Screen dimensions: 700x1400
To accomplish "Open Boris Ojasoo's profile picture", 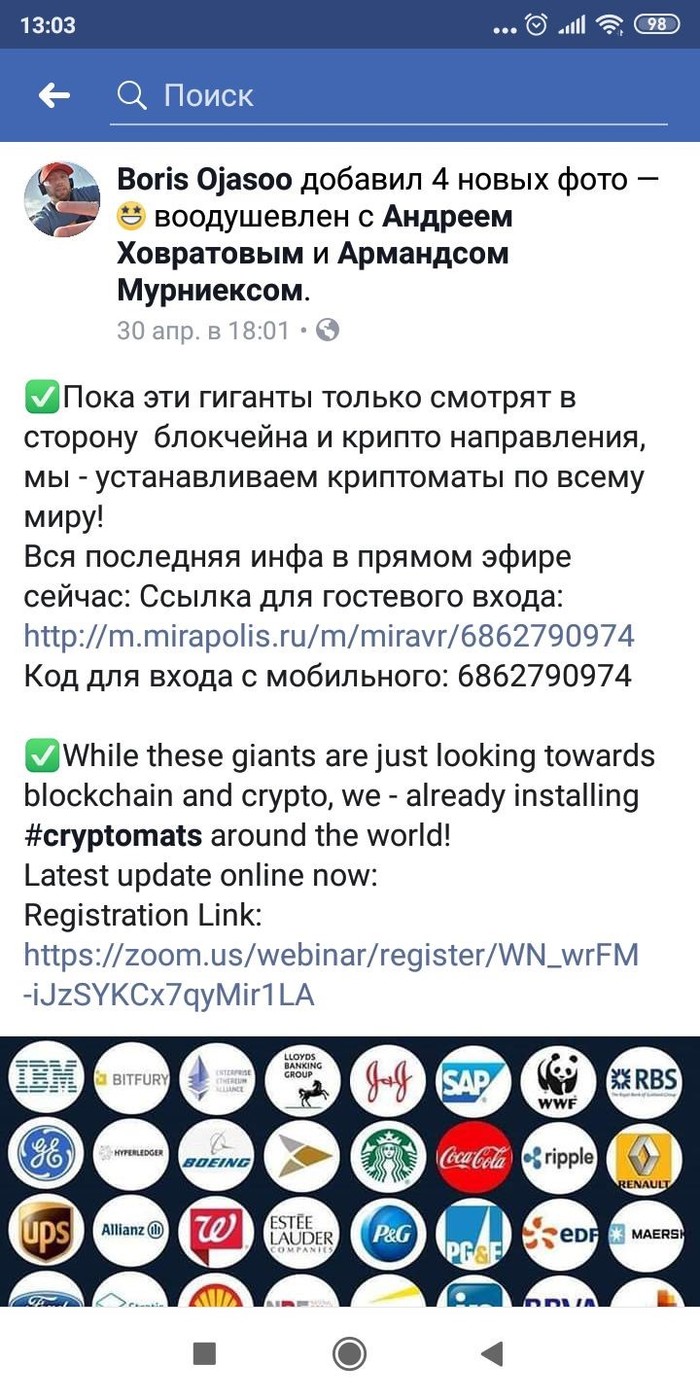I will click(x=62, y=199).
